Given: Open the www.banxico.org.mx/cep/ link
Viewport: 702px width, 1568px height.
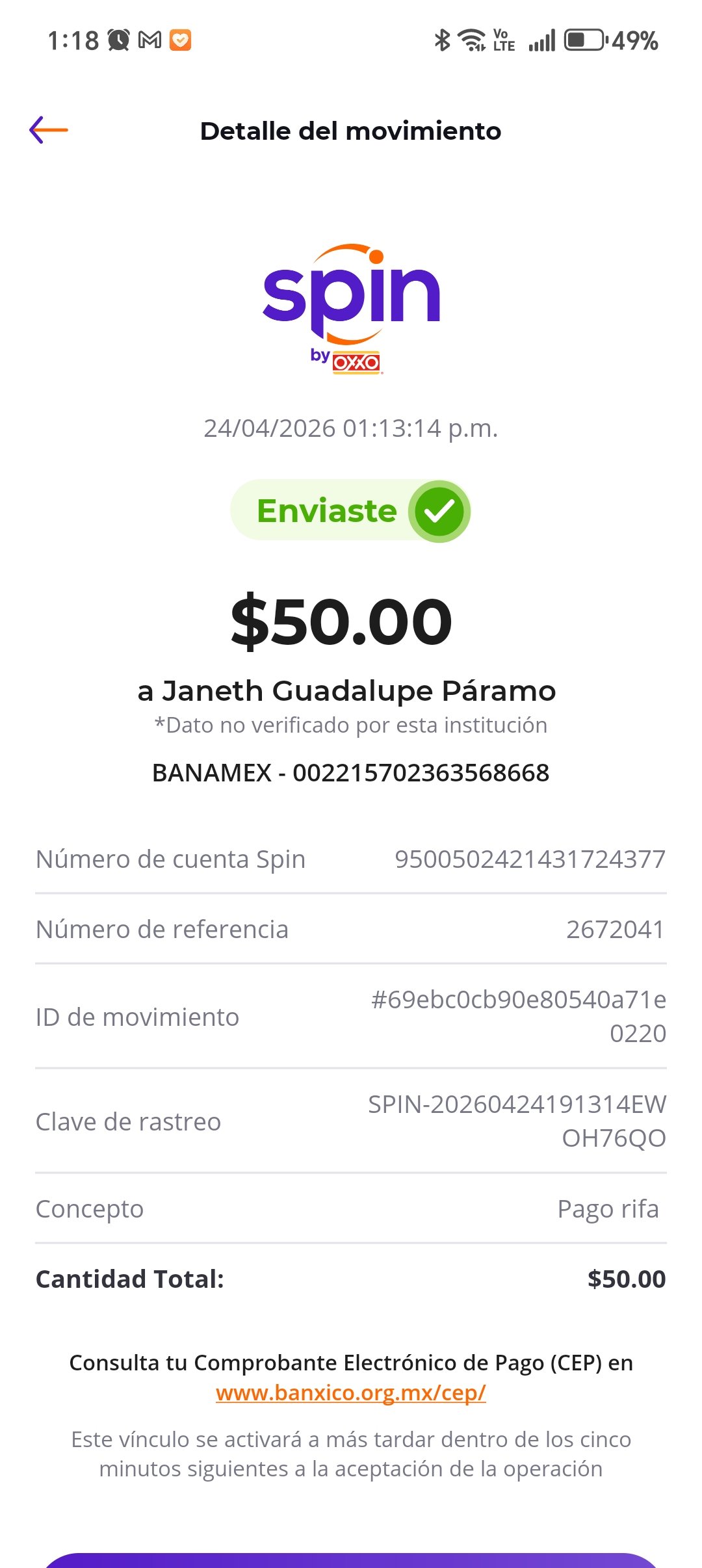Looking at the screenshot, I should point(351,1393).
